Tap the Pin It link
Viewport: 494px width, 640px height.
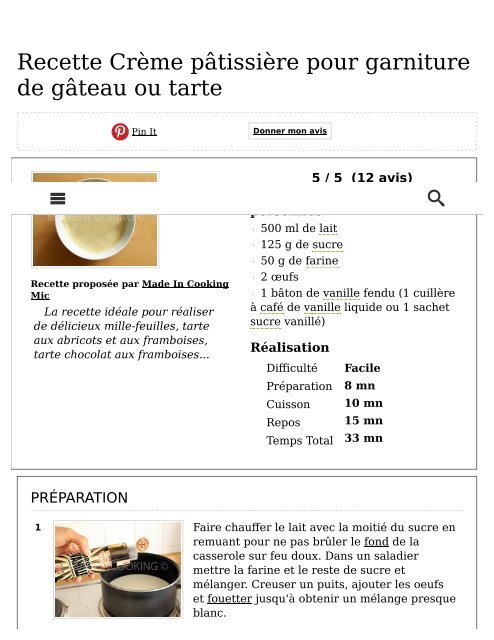pyautogui.click(x=144, y=131)
